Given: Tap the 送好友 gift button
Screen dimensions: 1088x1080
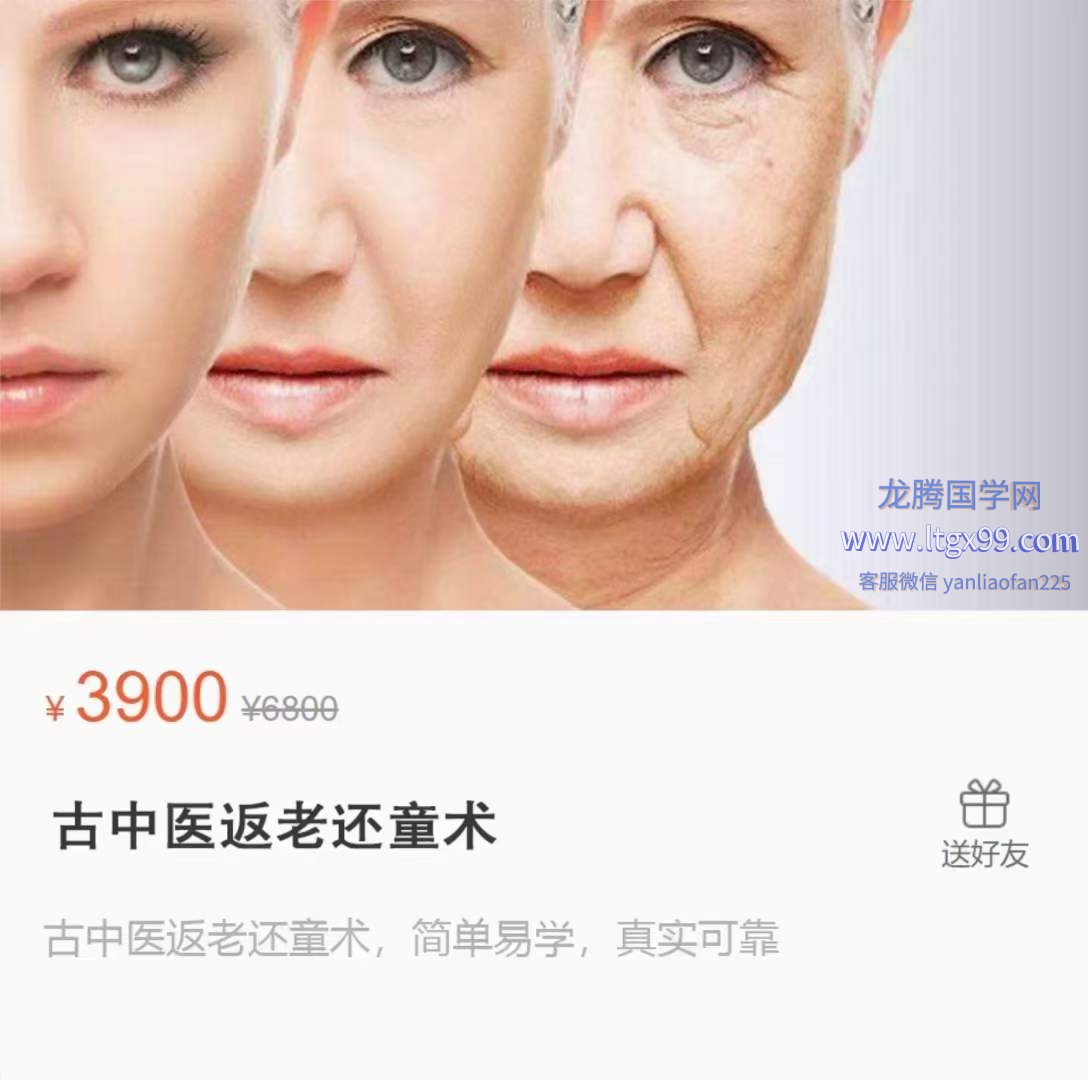Looking at the screenshot, I should click(984, 823).
